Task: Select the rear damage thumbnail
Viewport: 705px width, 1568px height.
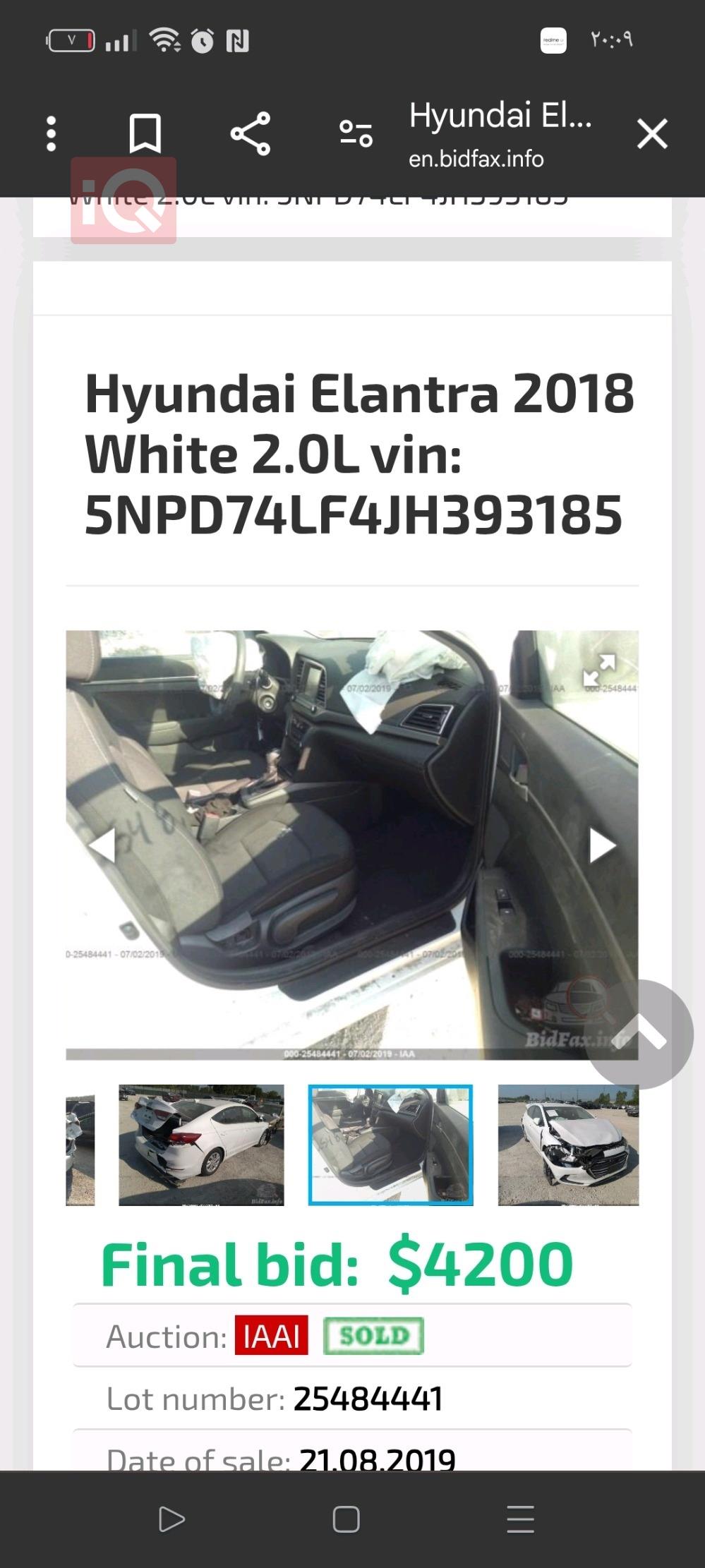Action: click(201, 1145)
